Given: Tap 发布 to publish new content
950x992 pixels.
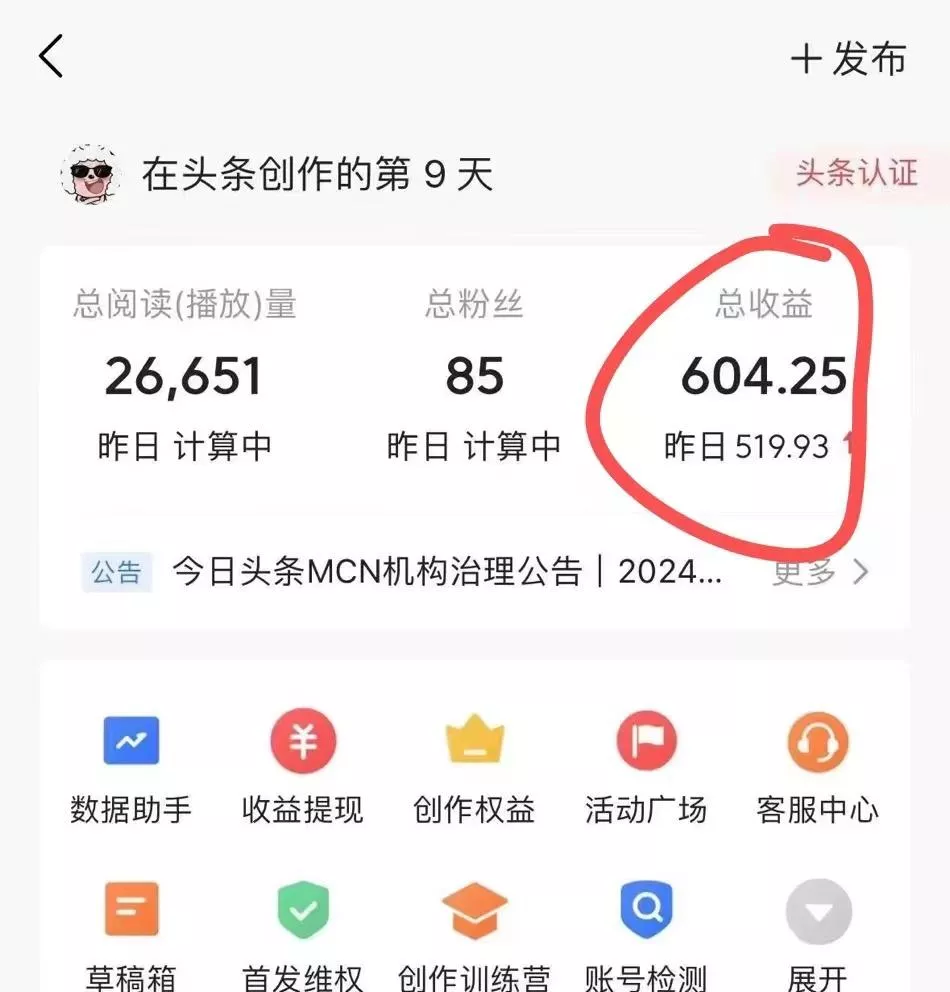Looking at the screenshot, I should click(x=849, y=60).
